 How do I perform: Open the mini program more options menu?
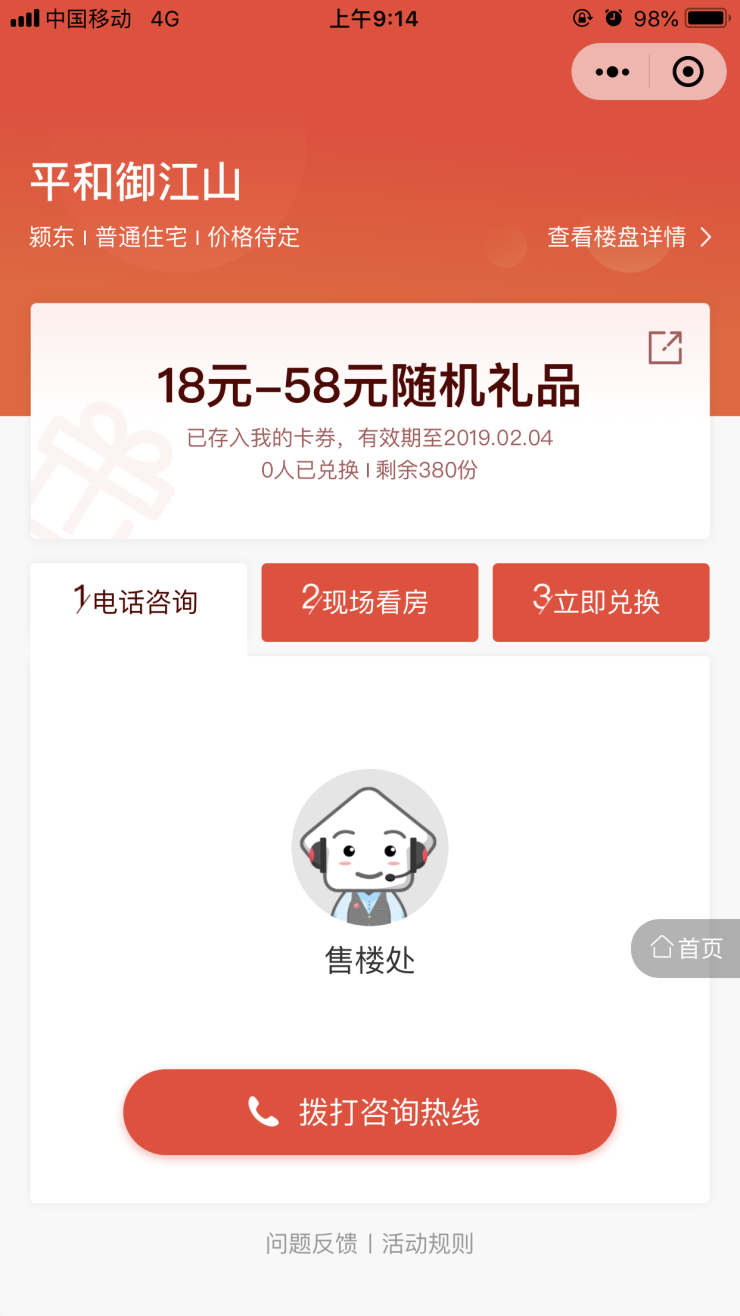pos(612,72)
